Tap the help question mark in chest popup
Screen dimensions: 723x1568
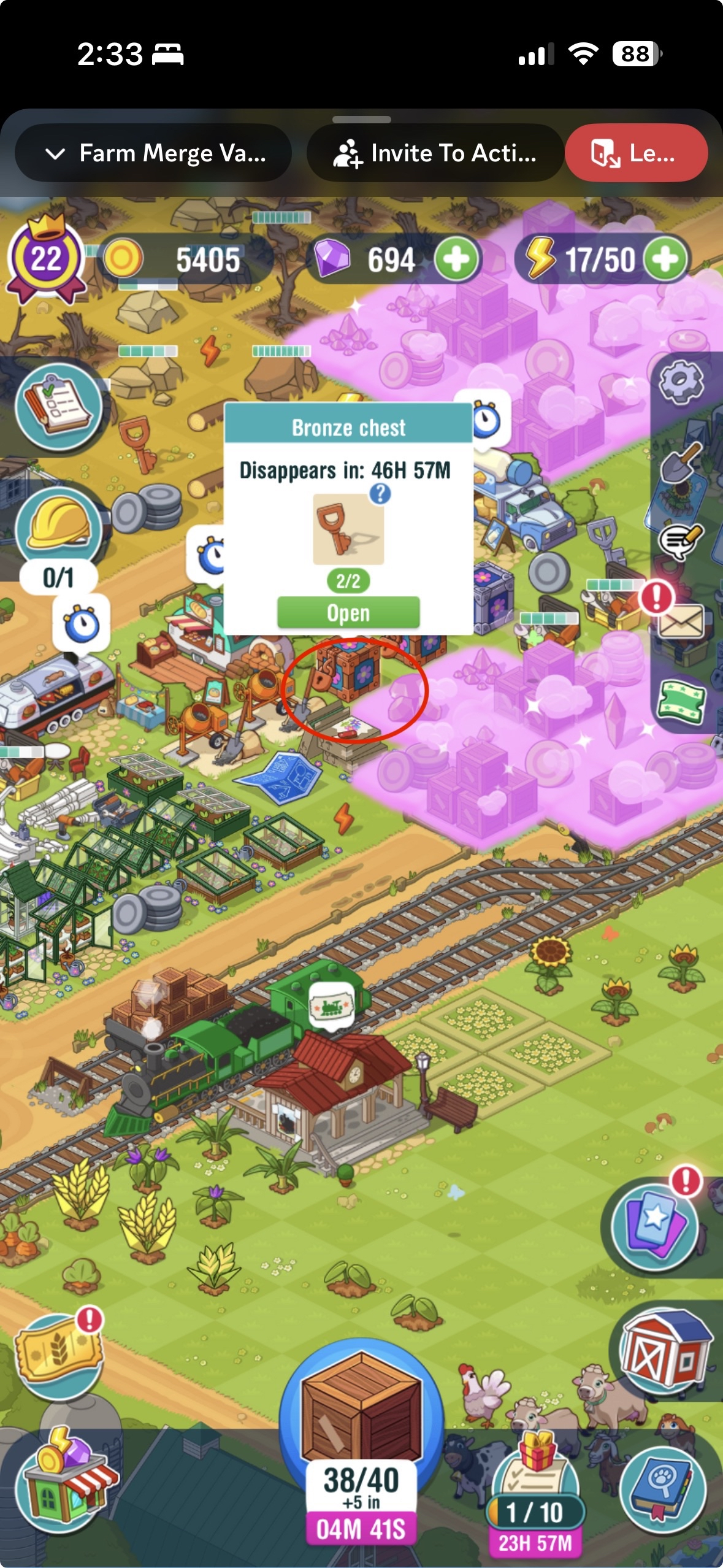click(380, 493)
